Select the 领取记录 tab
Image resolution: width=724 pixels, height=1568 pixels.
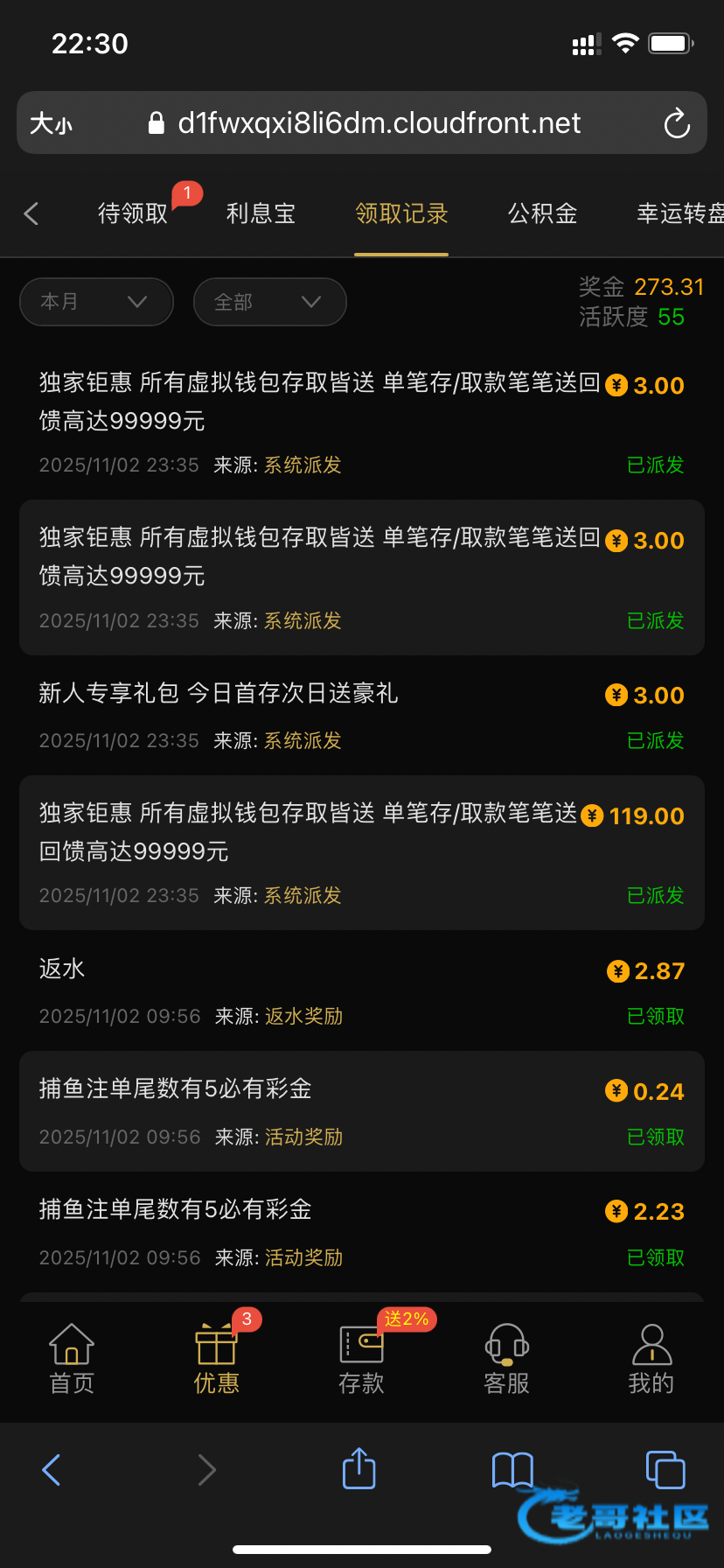coord(401,213)
